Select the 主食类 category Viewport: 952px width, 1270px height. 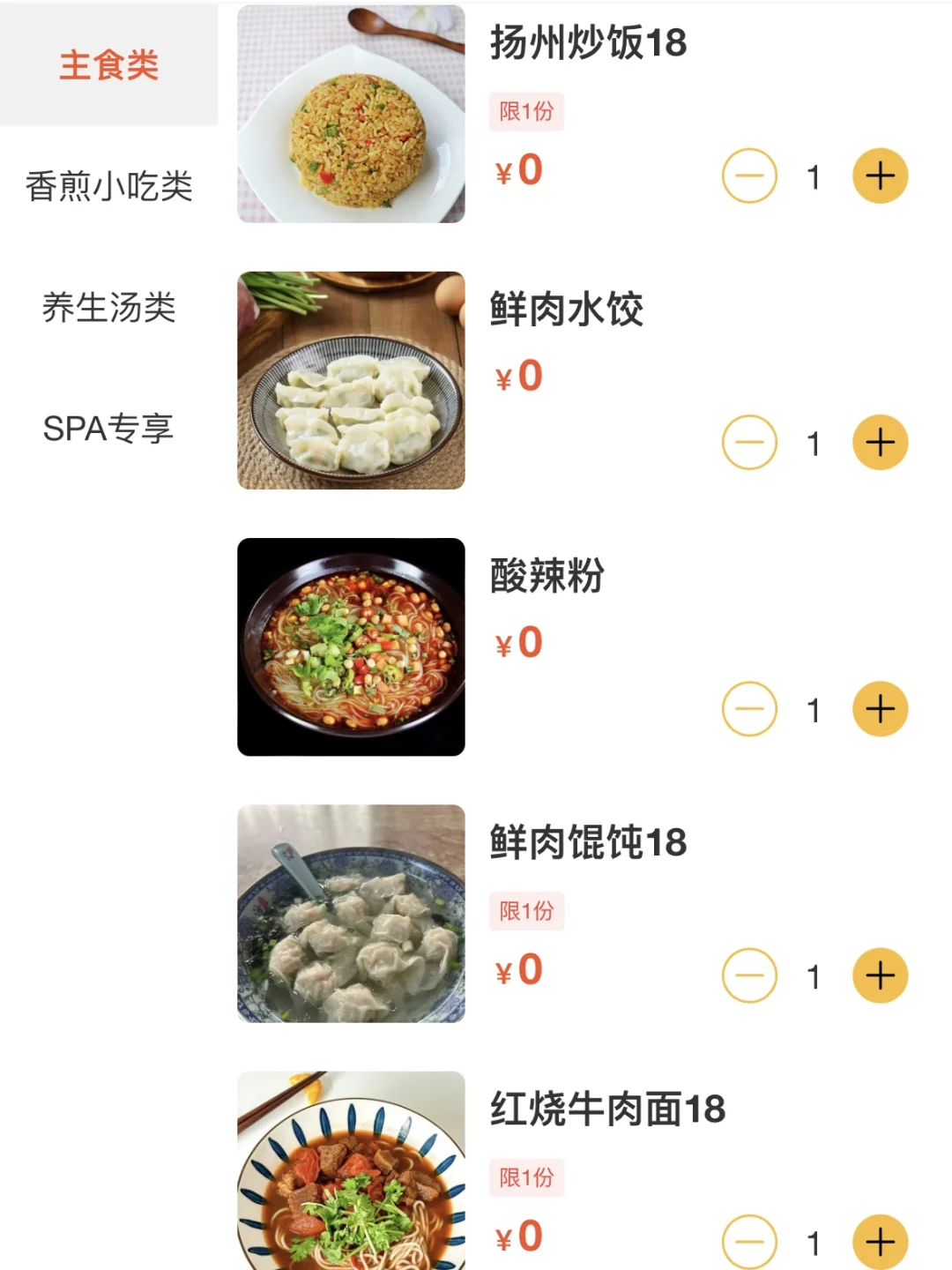click(108, 65)
